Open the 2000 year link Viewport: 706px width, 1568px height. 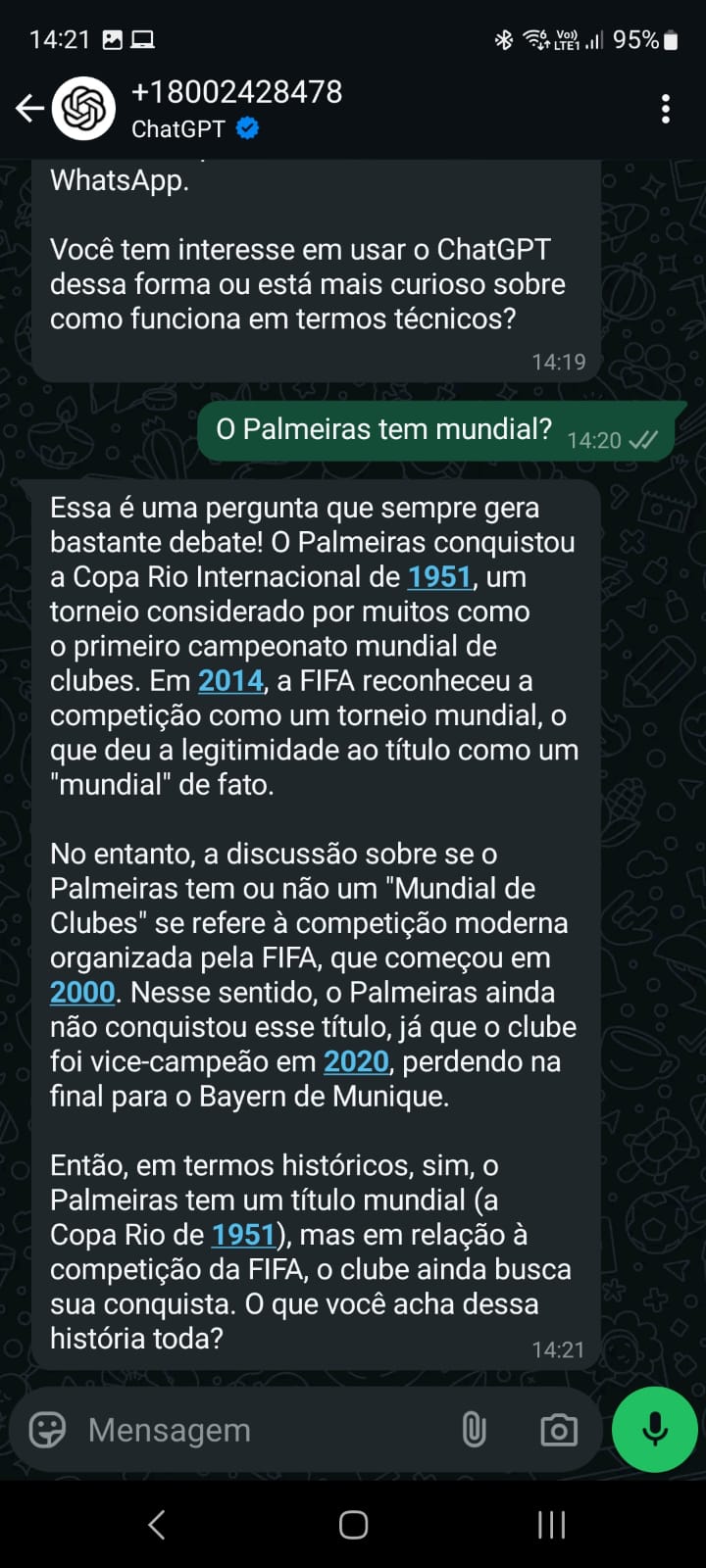[x=82, y=993]
